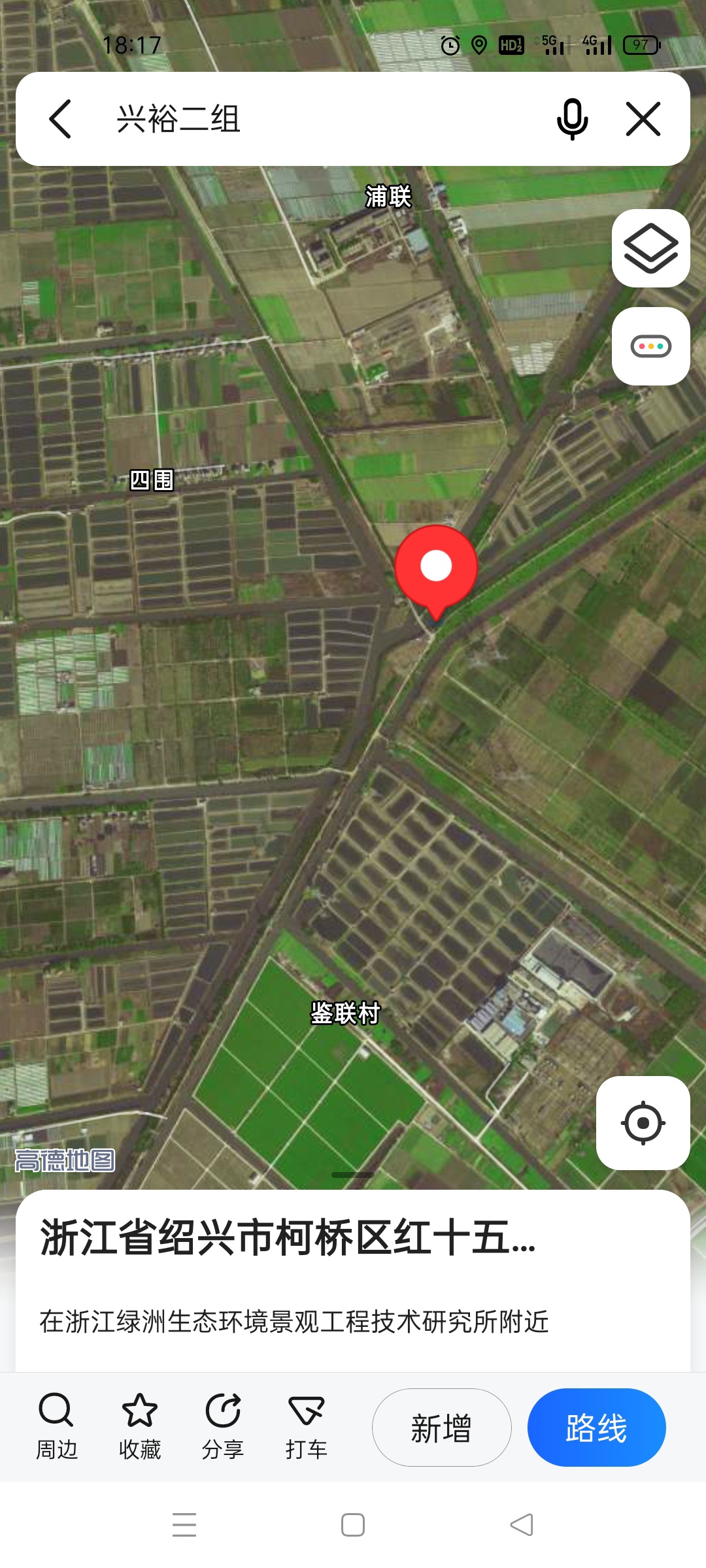Viewport: 706px width, 1568px height.
Task: Search nearby with 周边
Action: coord(57,1426)
